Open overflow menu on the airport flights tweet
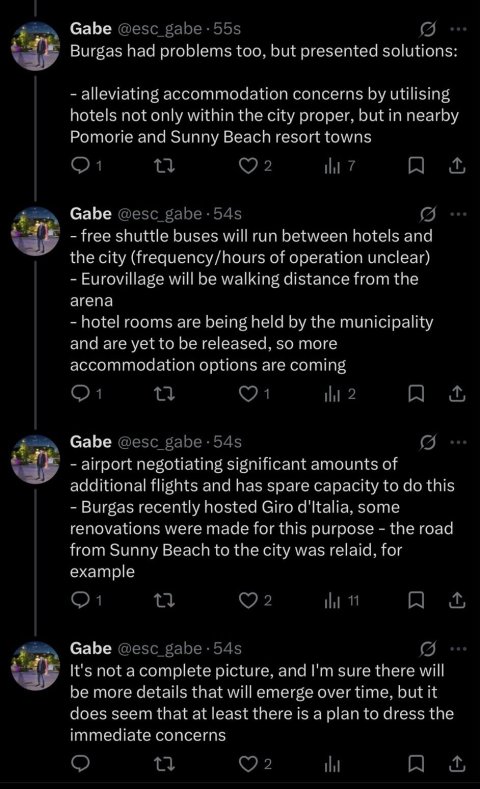The width and height of the screenshot is (480, 789). 458,443
